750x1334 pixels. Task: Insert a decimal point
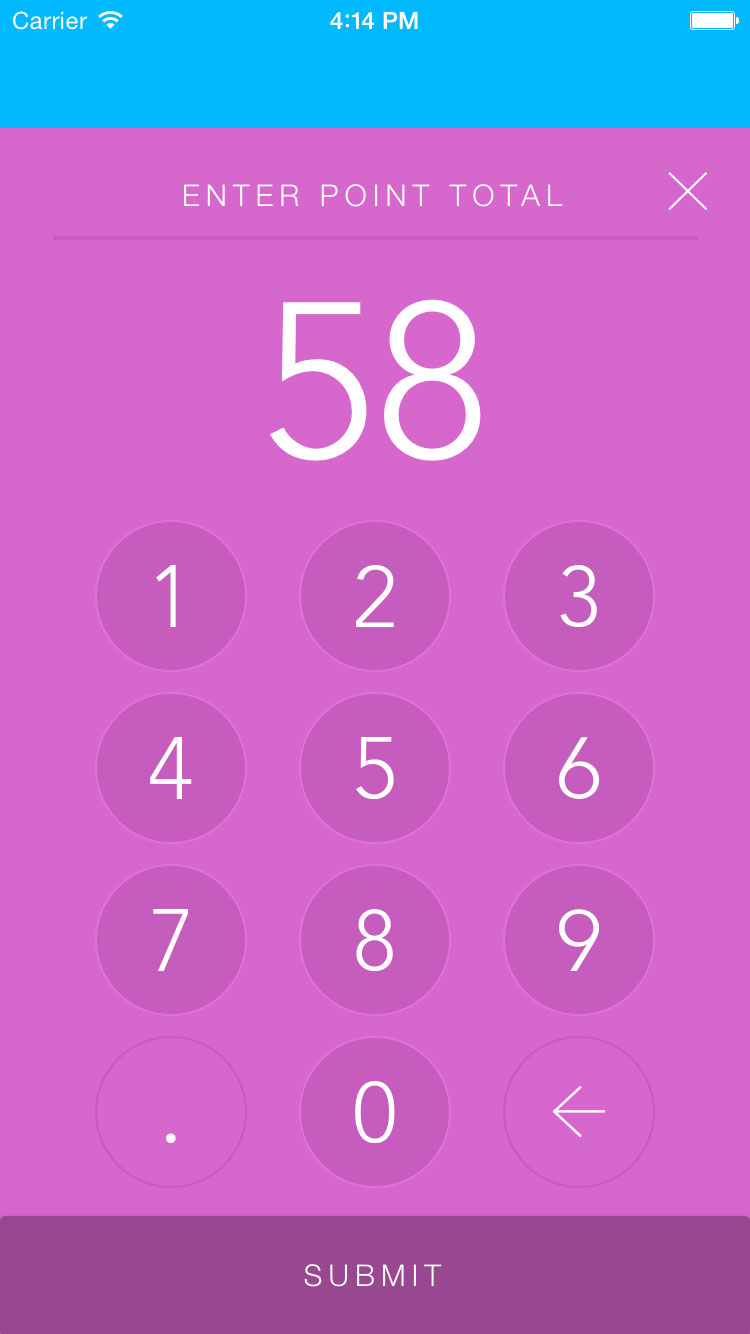pyautogui.click(x=171, y=1112)
